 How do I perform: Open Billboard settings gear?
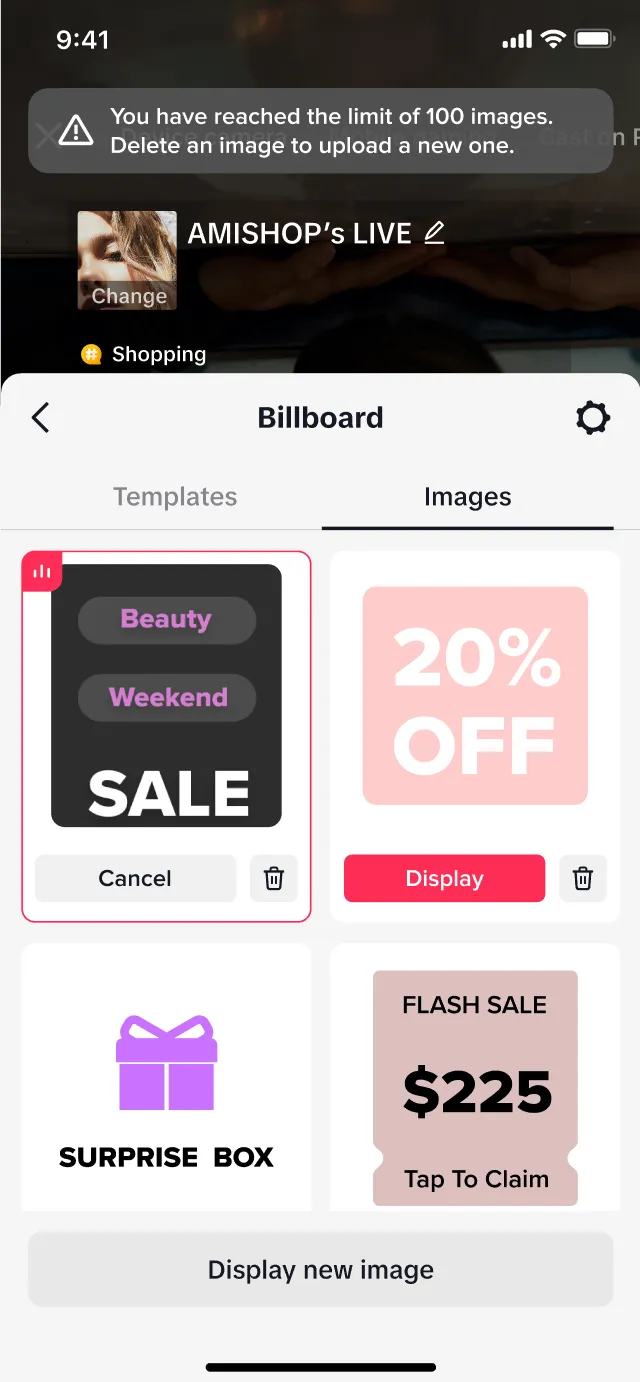[x=593, y=417]
